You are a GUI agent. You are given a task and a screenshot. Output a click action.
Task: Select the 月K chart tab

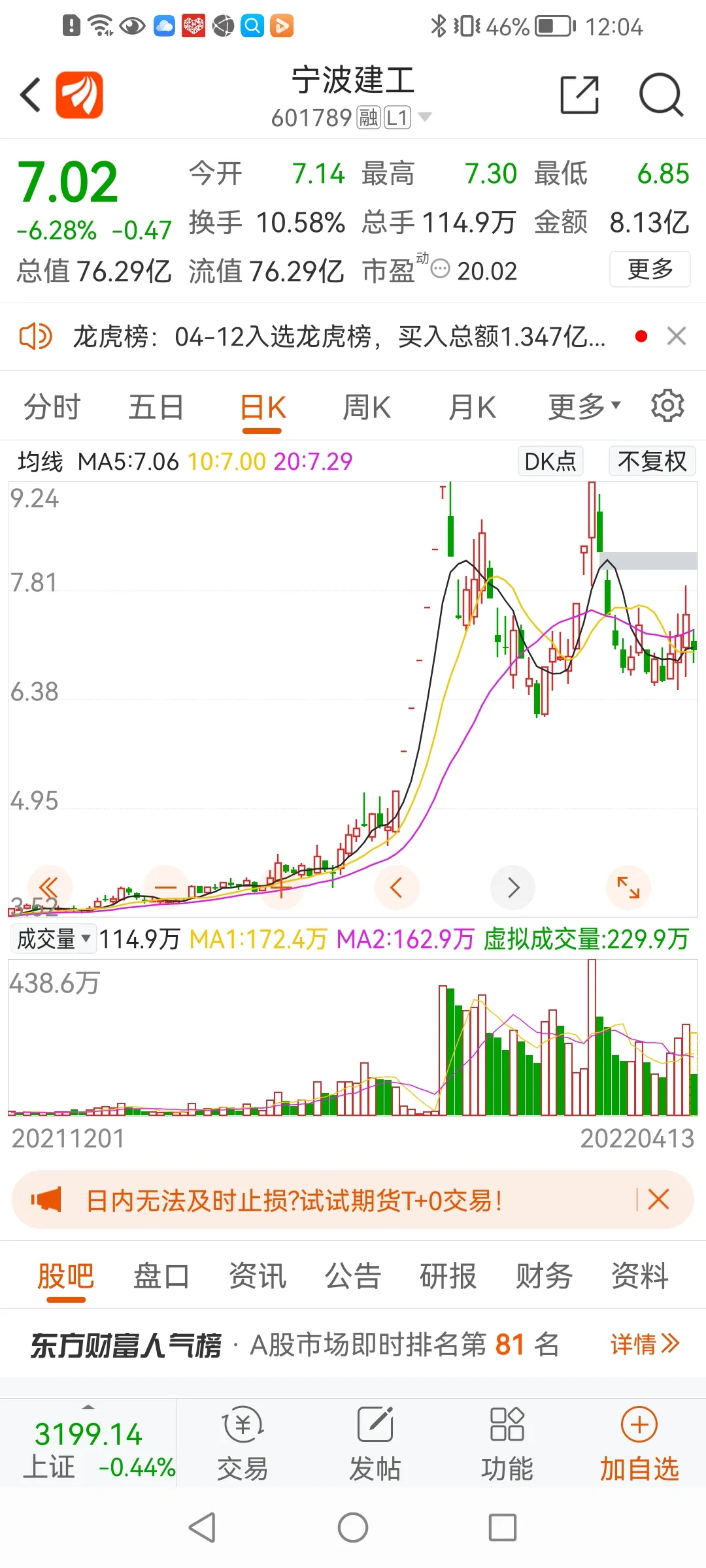472,408
